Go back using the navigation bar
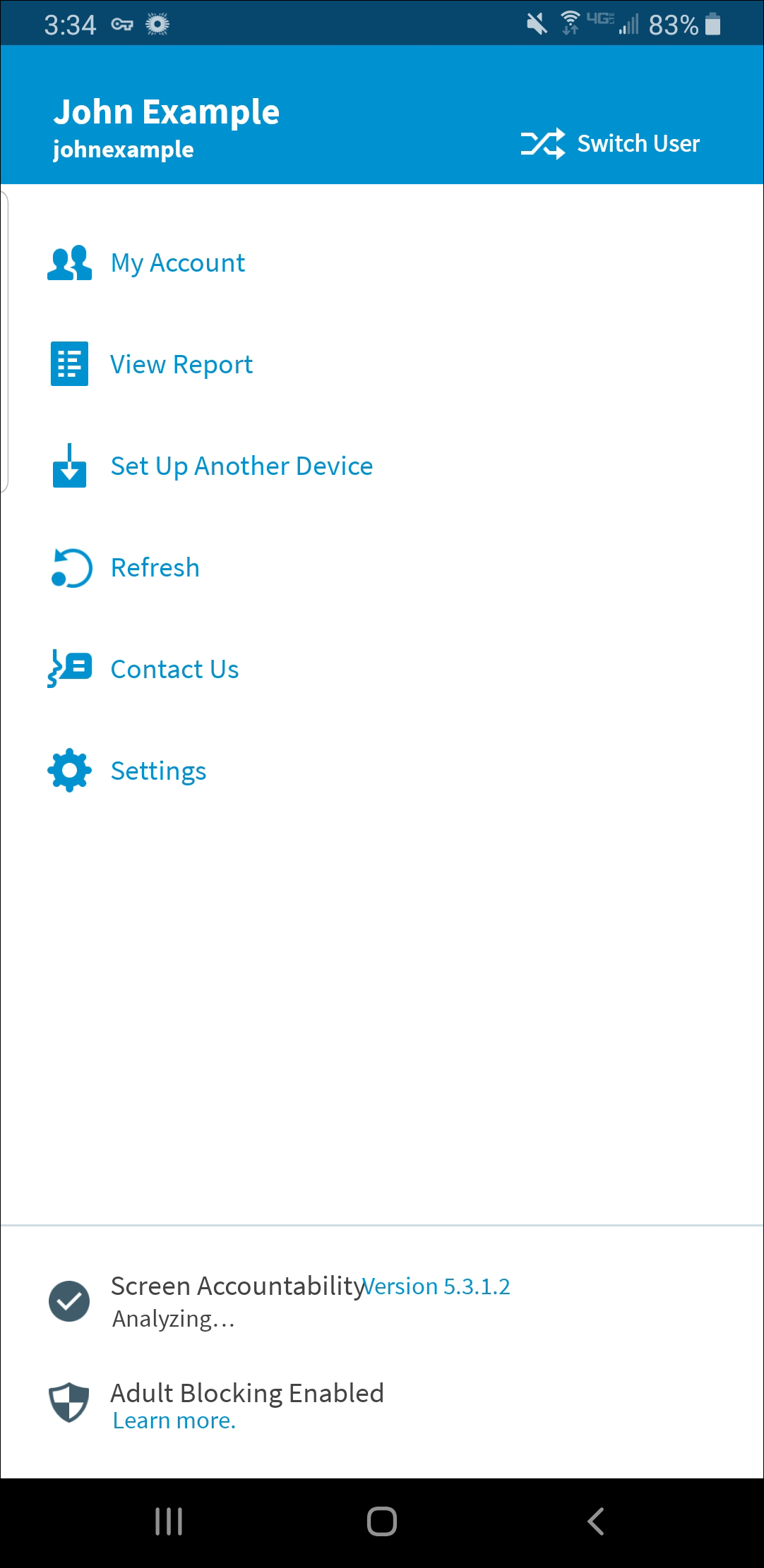 595,1521
